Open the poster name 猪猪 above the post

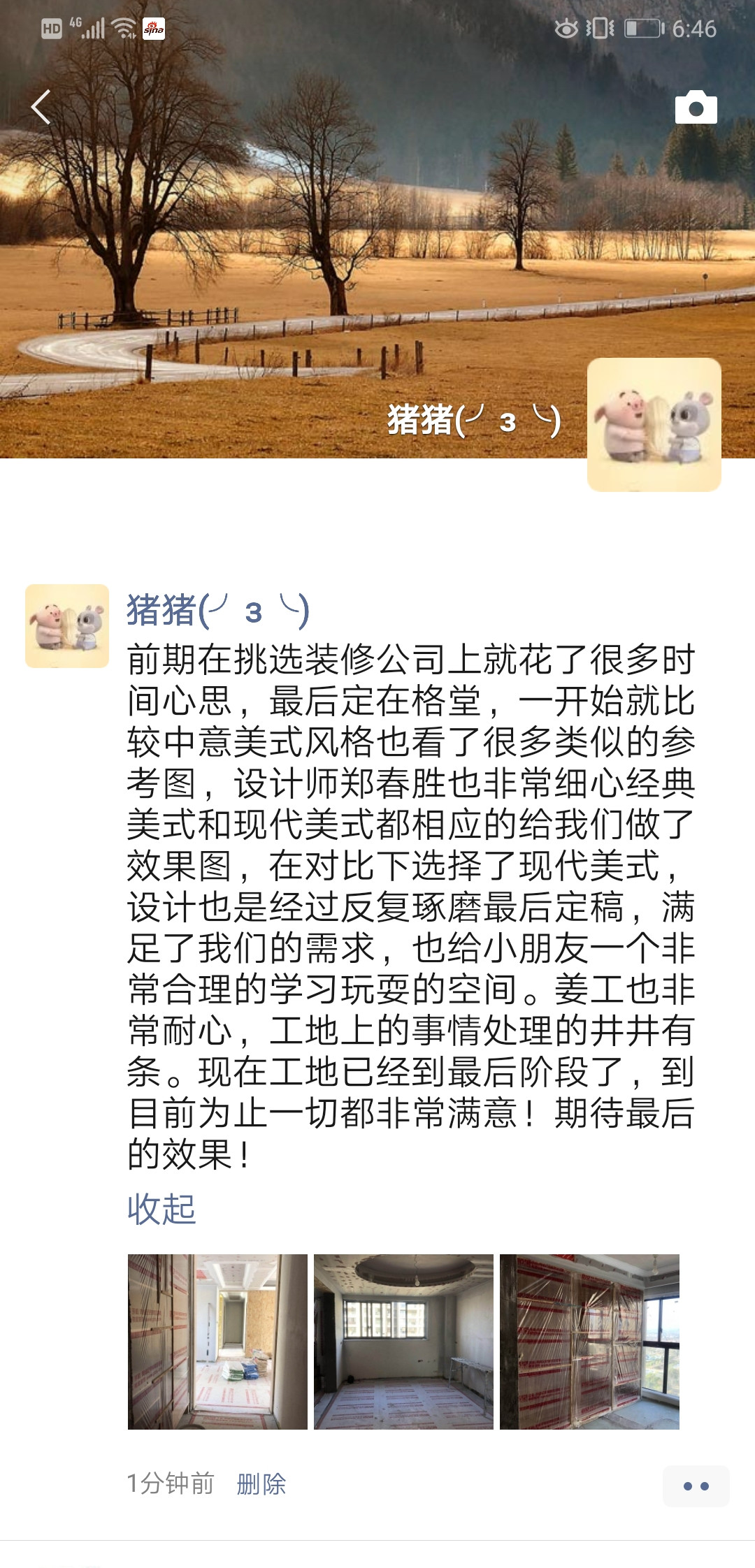(x=217, y=610)
